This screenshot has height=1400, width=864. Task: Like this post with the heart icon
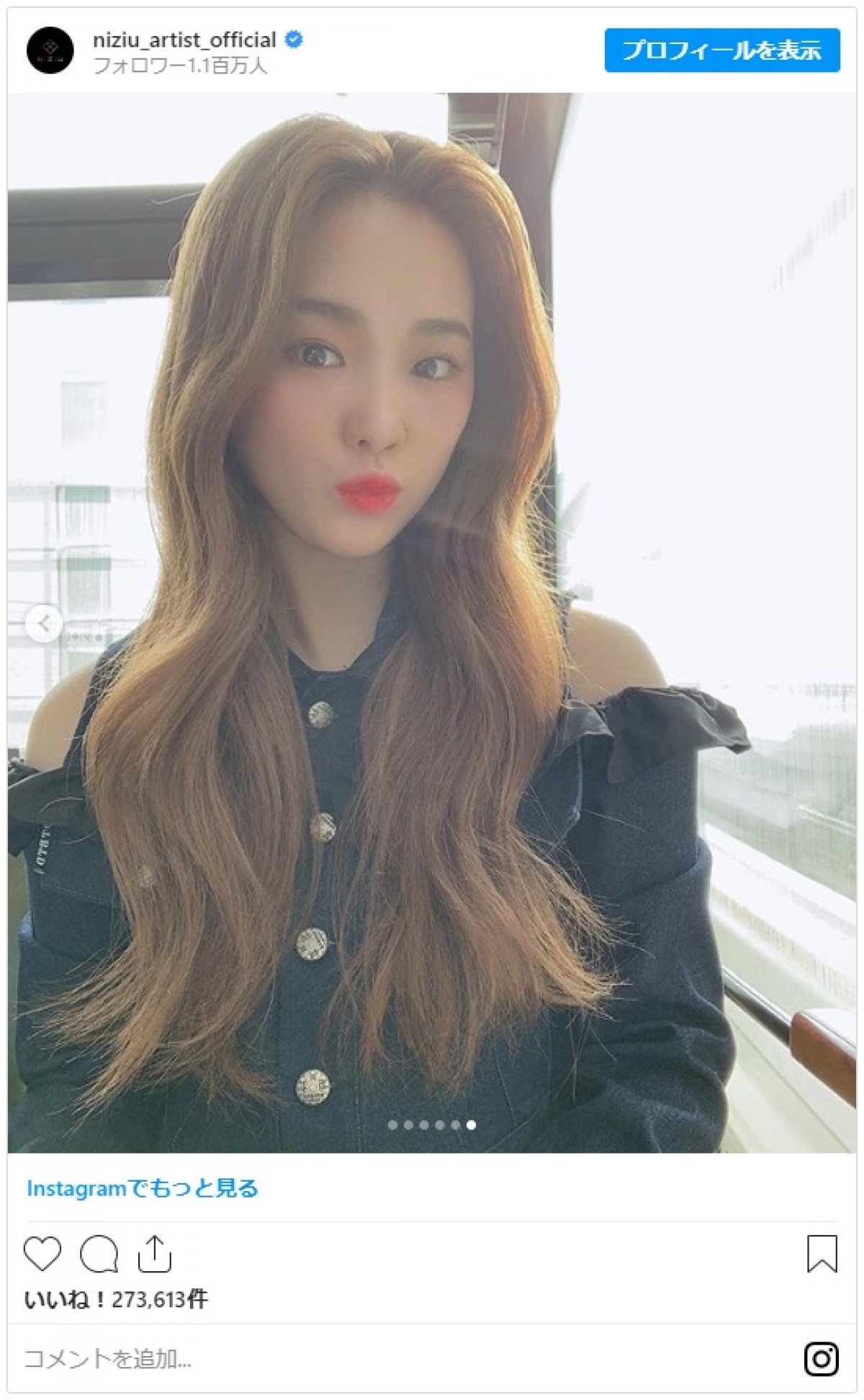click(x=42, y=1254)
